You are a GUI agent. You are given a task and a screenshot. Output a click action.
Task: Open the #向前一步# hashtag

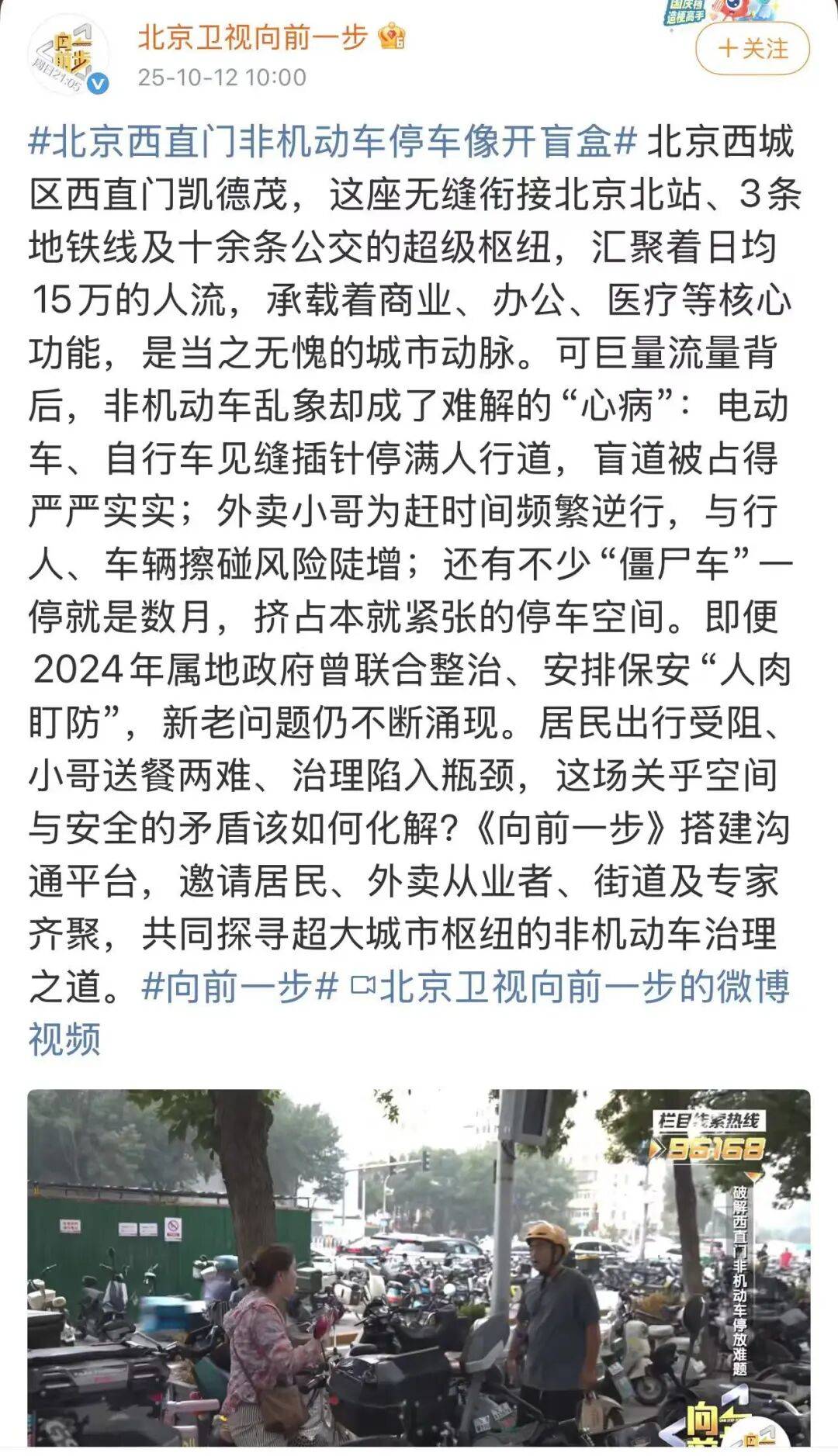241,987
